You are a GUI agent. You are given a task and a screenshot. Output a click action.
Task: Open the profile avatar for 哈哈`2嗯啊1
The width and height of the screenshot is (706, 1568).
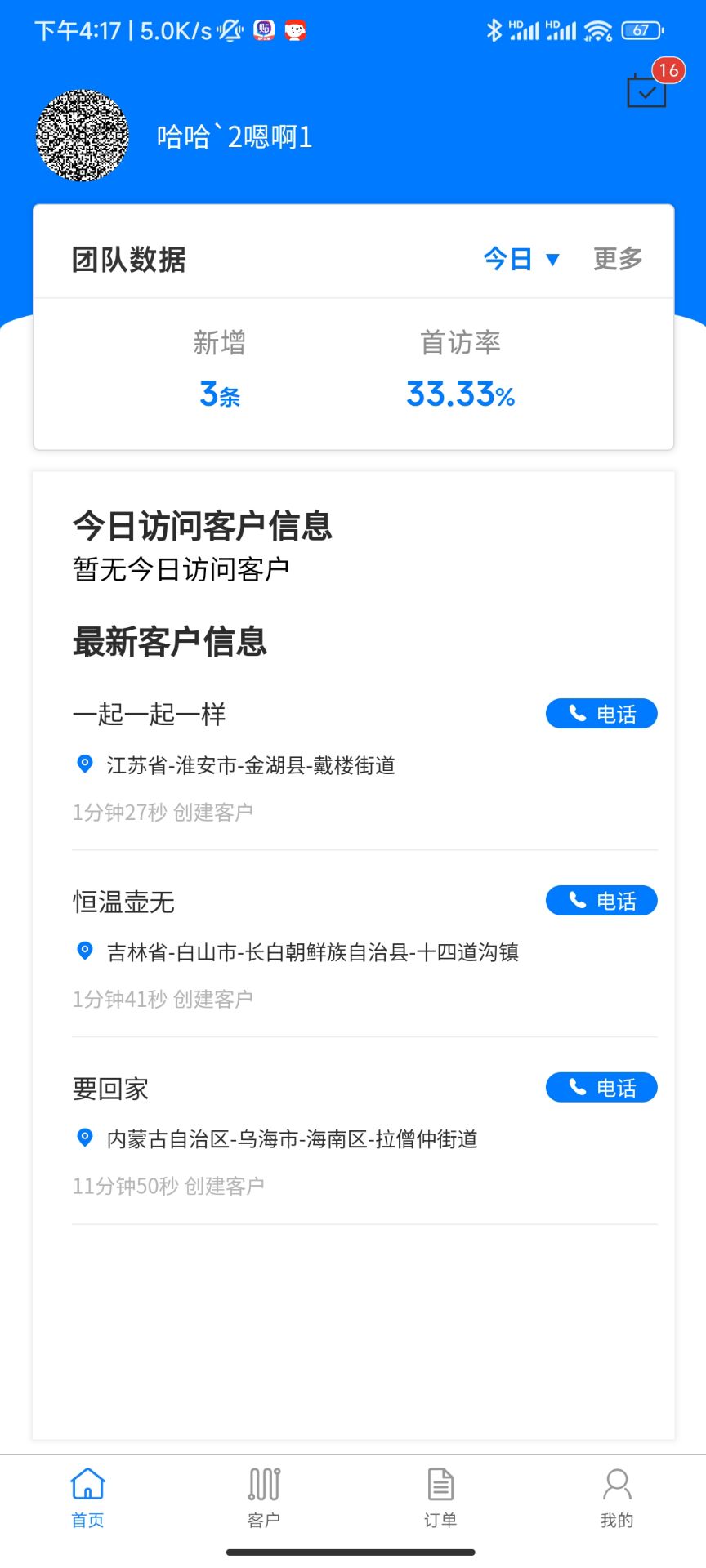click(83, 136)
